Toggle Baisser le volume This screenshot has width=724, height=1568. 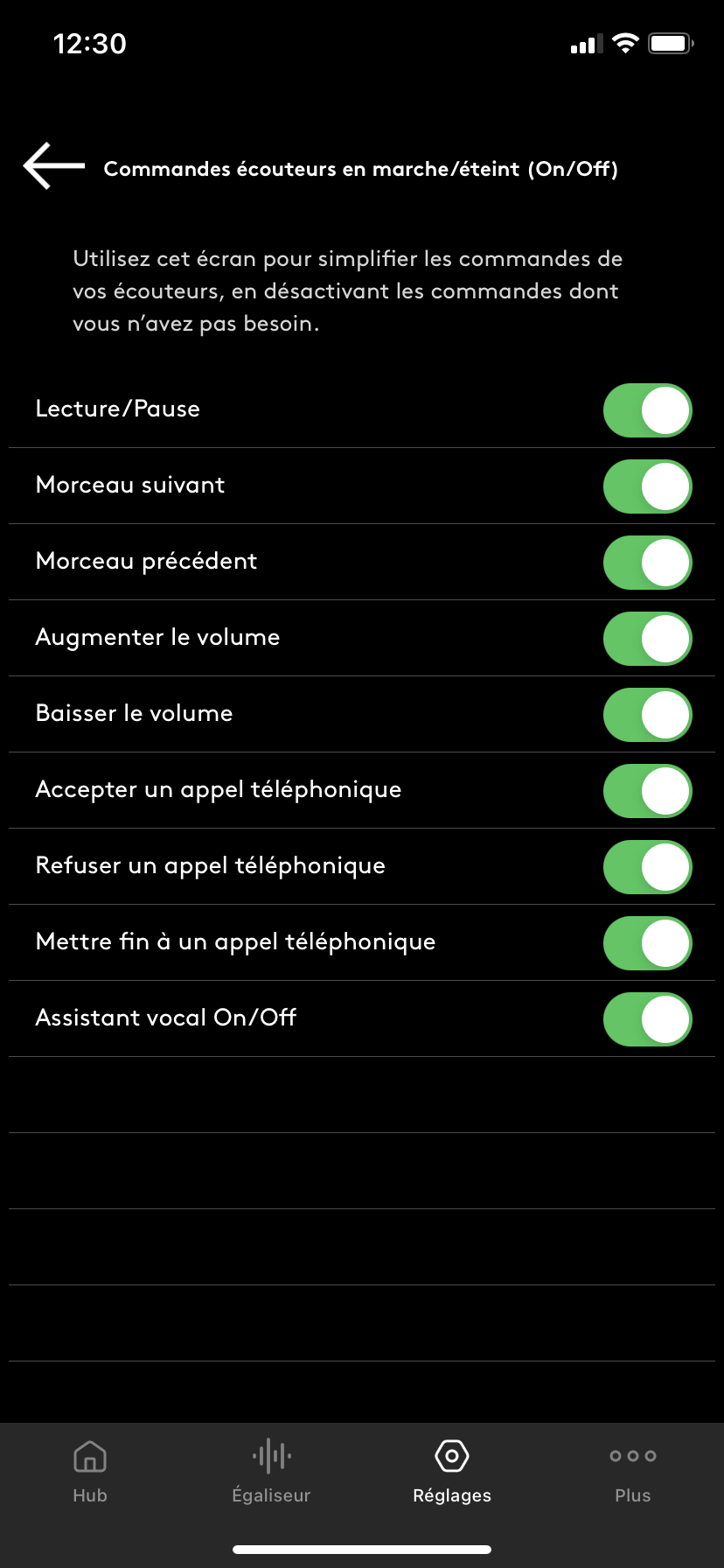647,715
